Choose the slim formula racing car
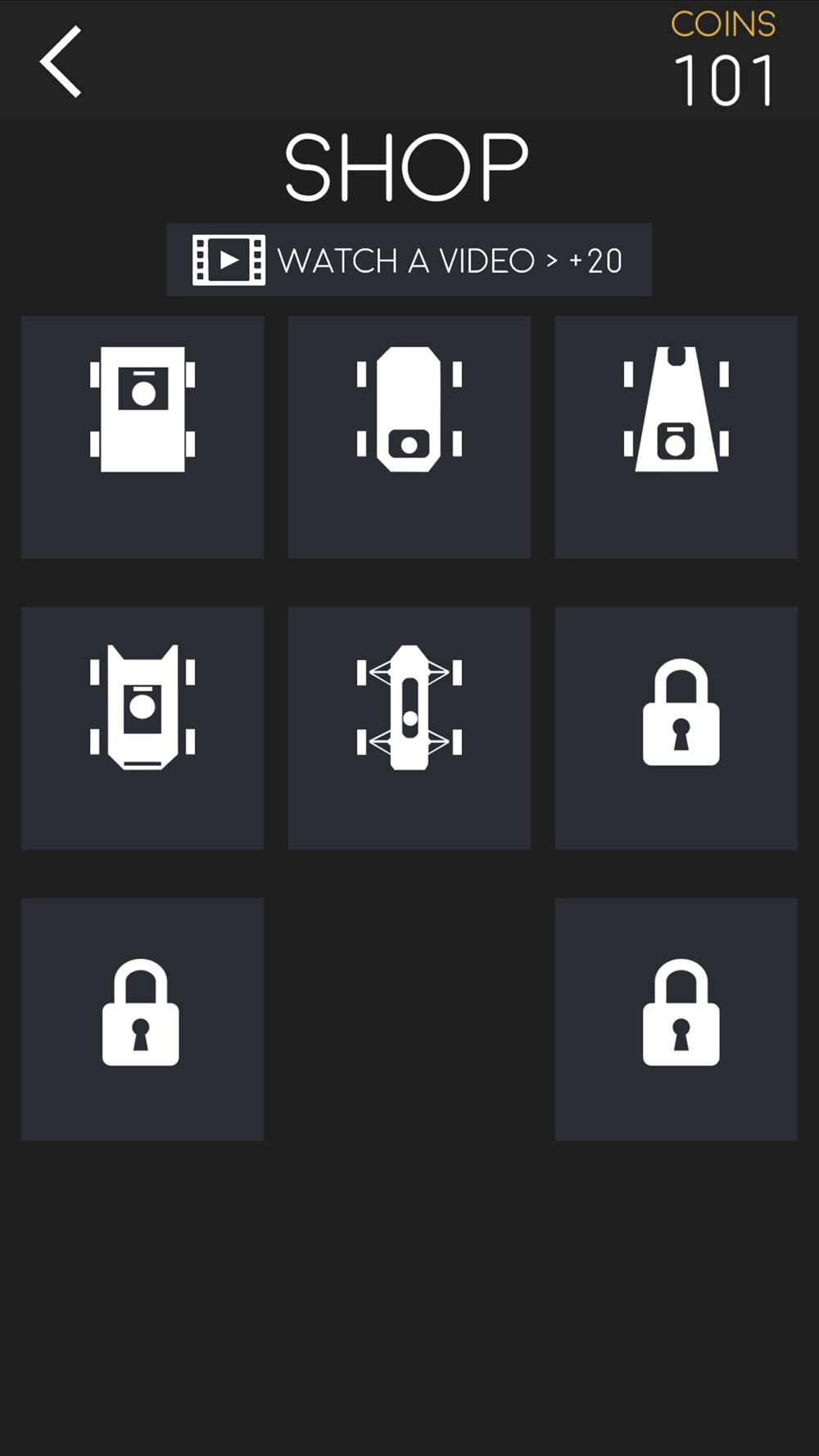 click(409, 727)
